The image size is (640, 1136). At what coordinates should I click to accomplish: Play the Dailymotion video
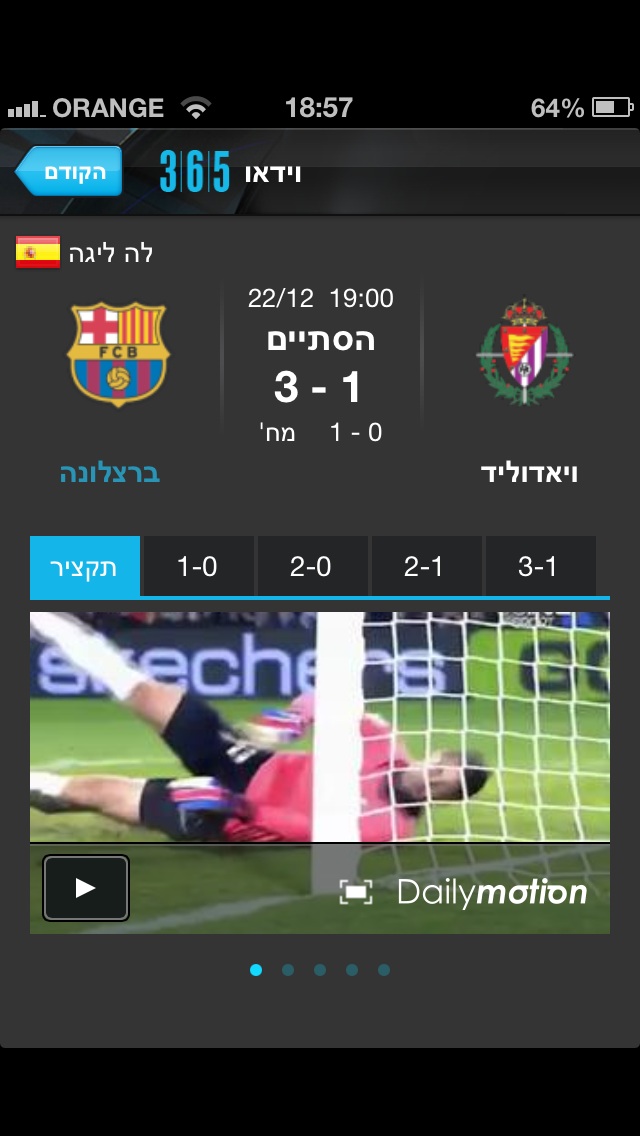tap(86, 887)
